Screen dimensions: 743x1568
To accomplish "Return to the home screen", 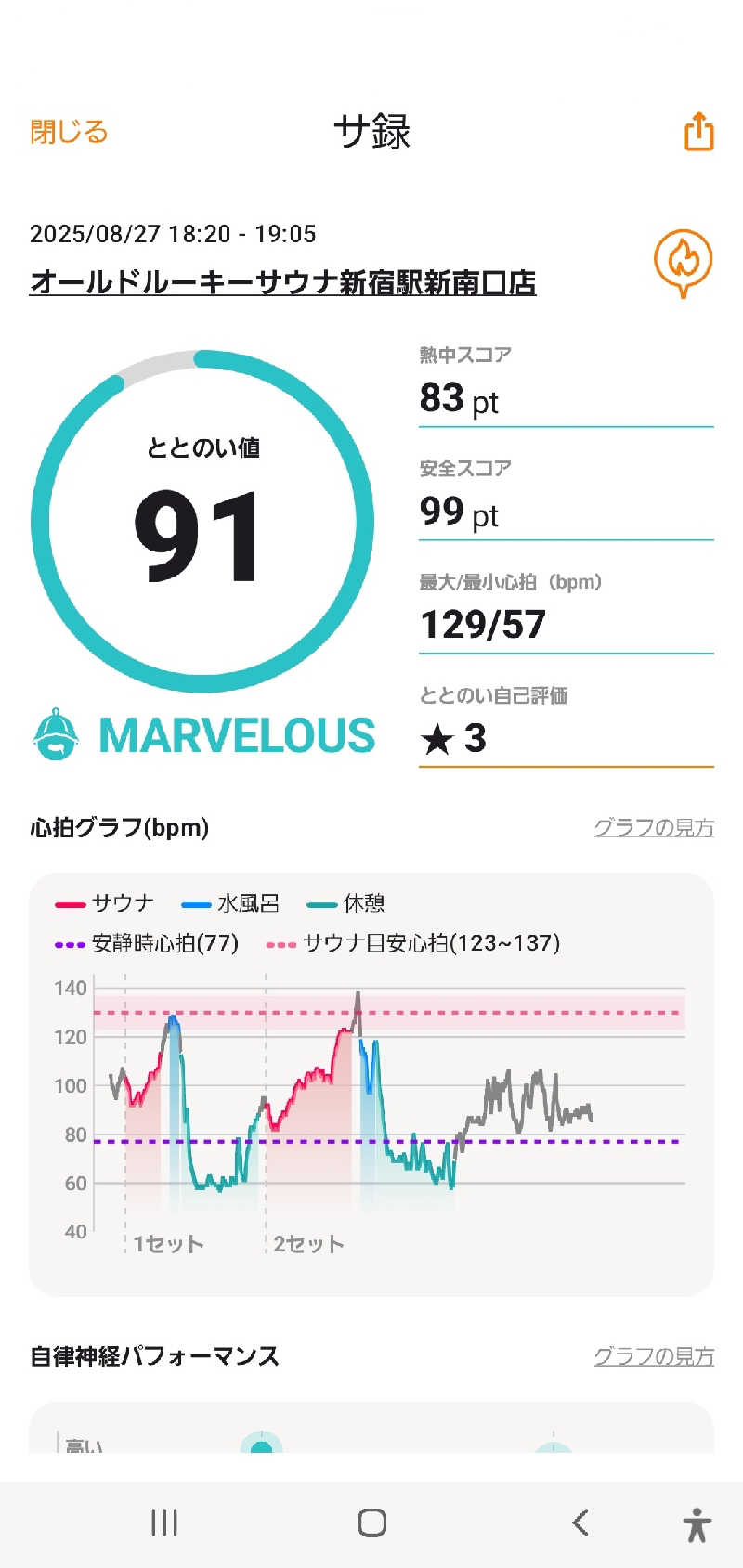I will [371, 1523].
